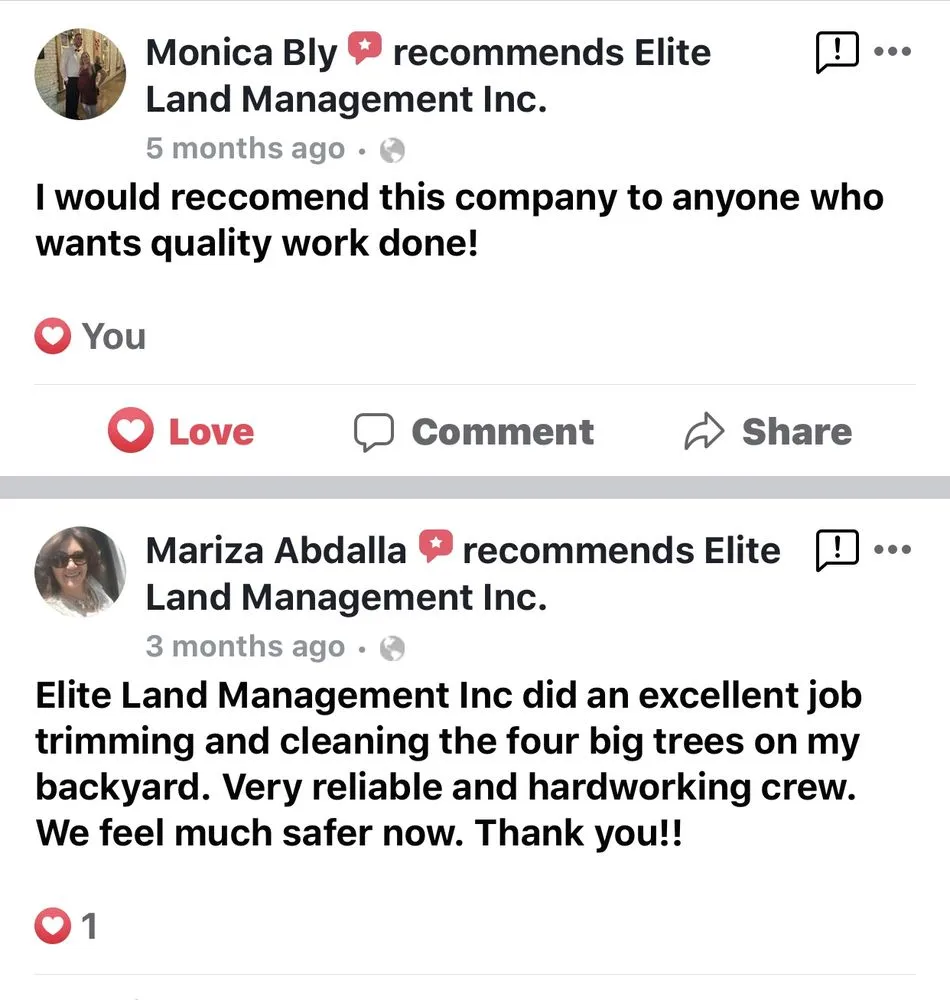Click the report icon on Monica Bly's review
The width and height of the screenshot is (950, 1000).
point(836,50)
